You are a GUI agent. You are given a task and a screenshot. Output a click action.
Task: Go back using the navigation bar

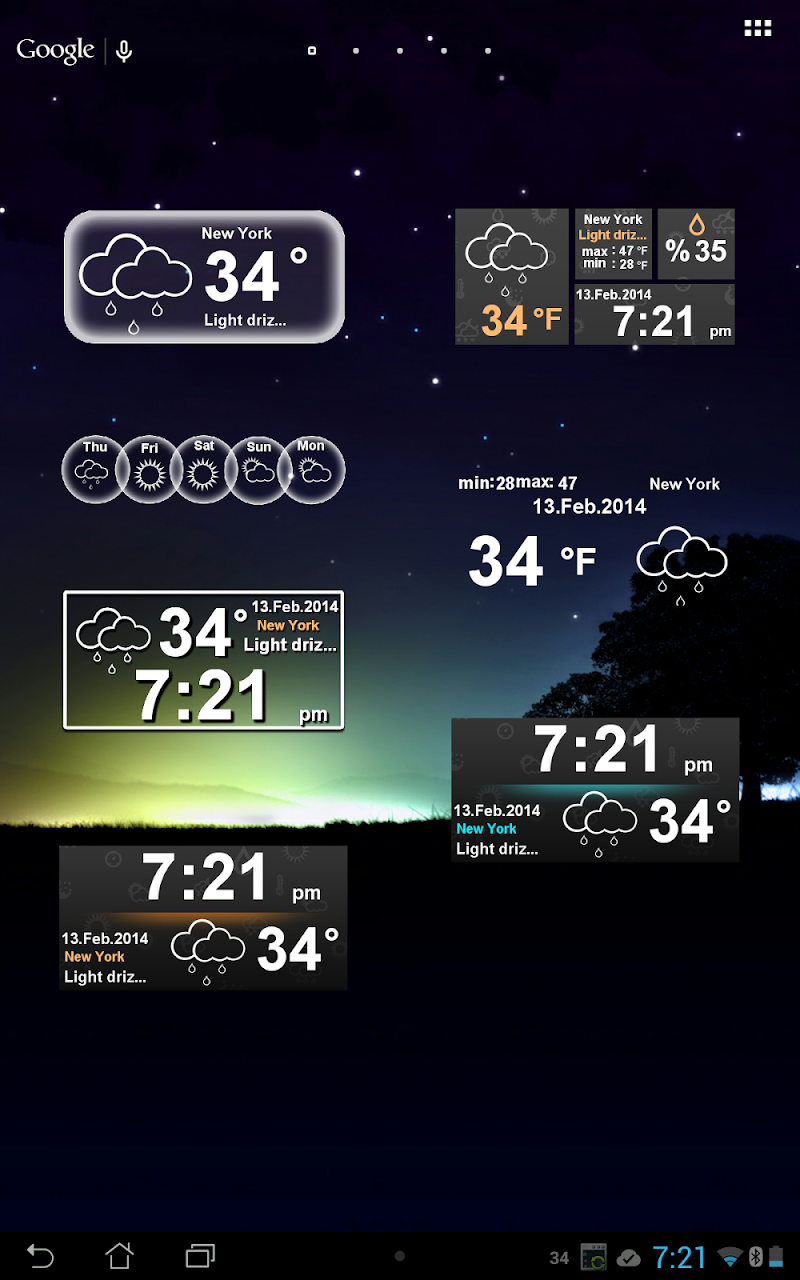tap(40, 1256)
